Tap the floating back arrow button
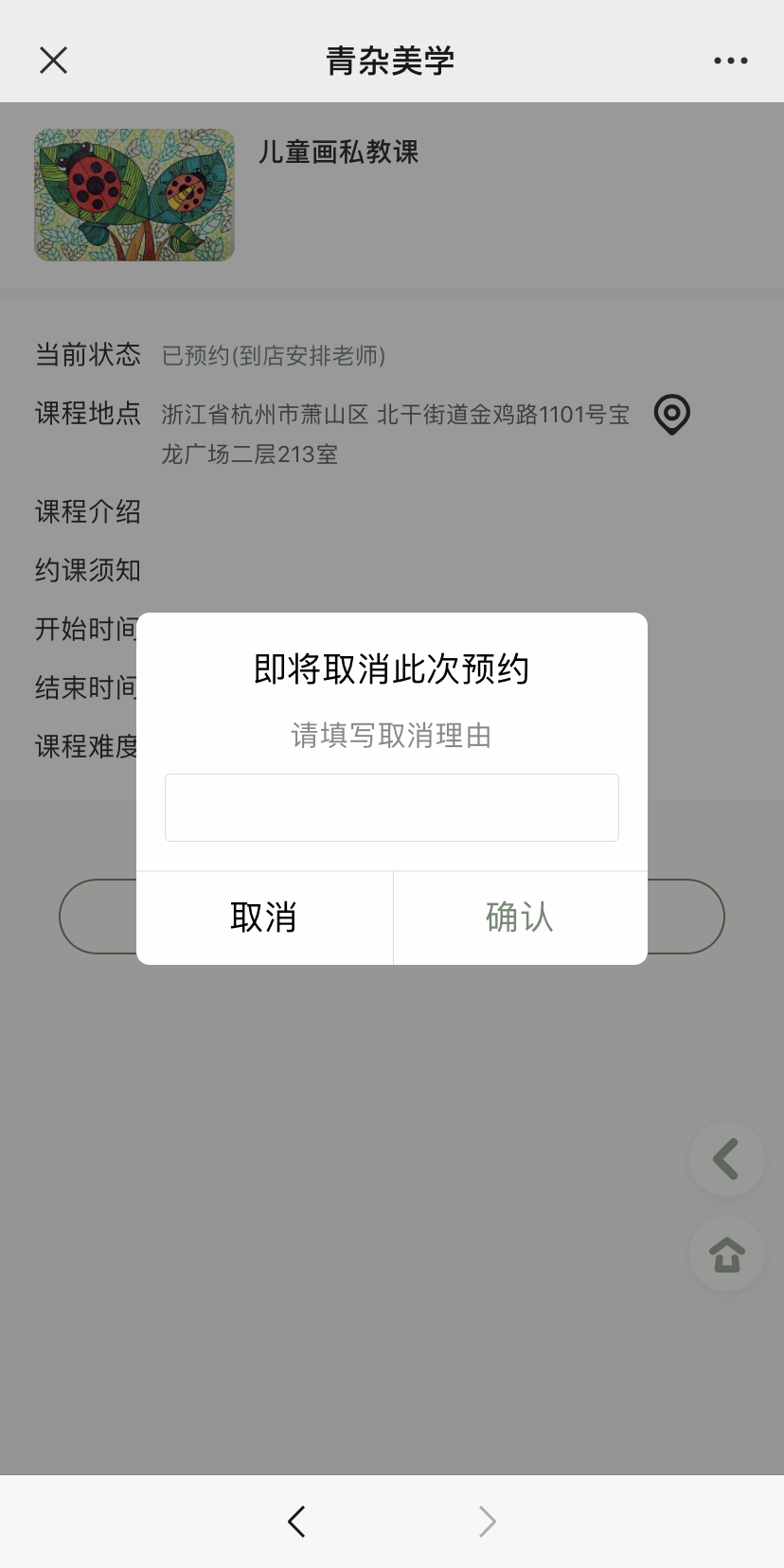Image resolution: width=784 pixels, height=1568 pixels. click(x=726, y=1159)
